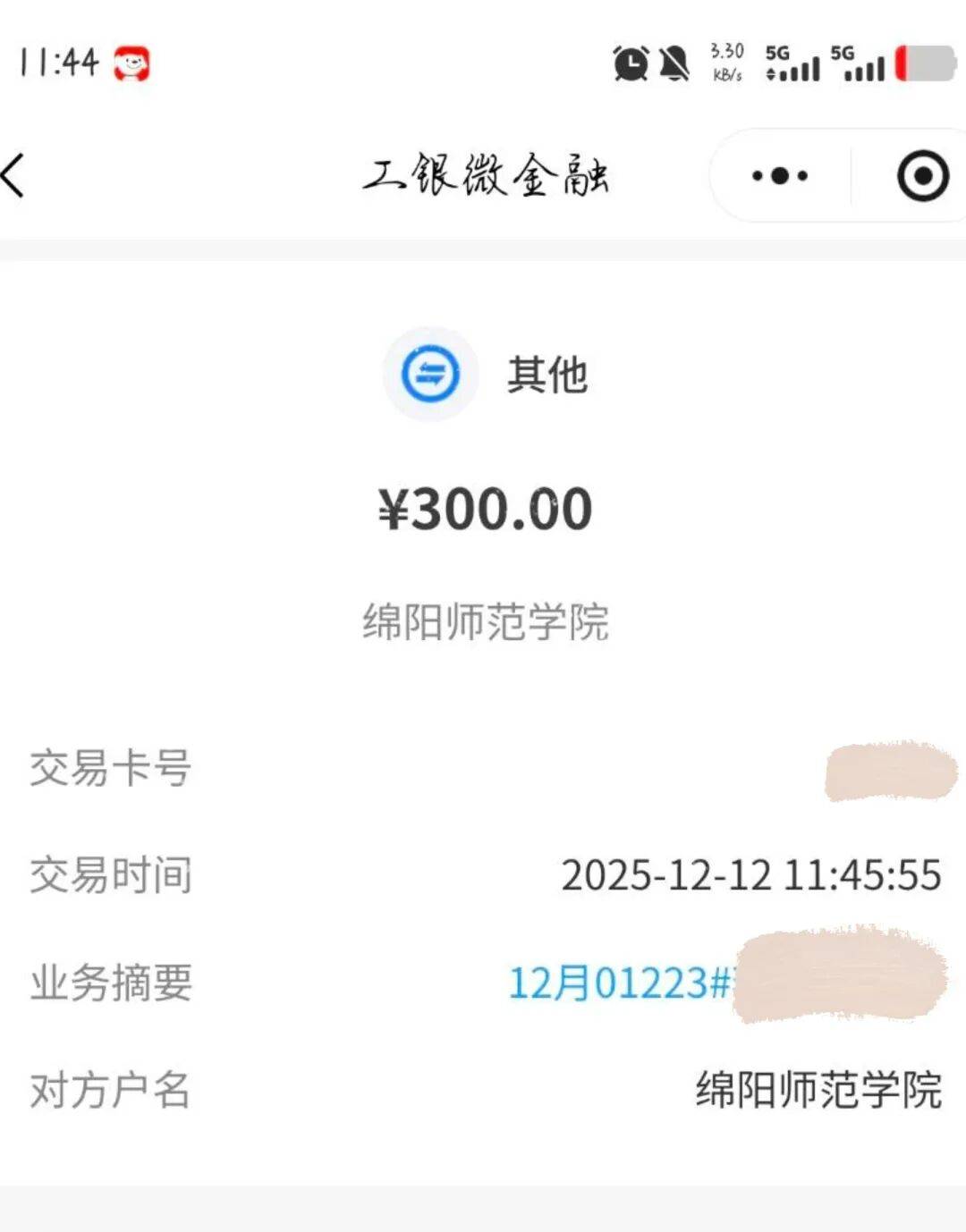Open the blue 业务摘要 summary link

click(x=619, y=983)
